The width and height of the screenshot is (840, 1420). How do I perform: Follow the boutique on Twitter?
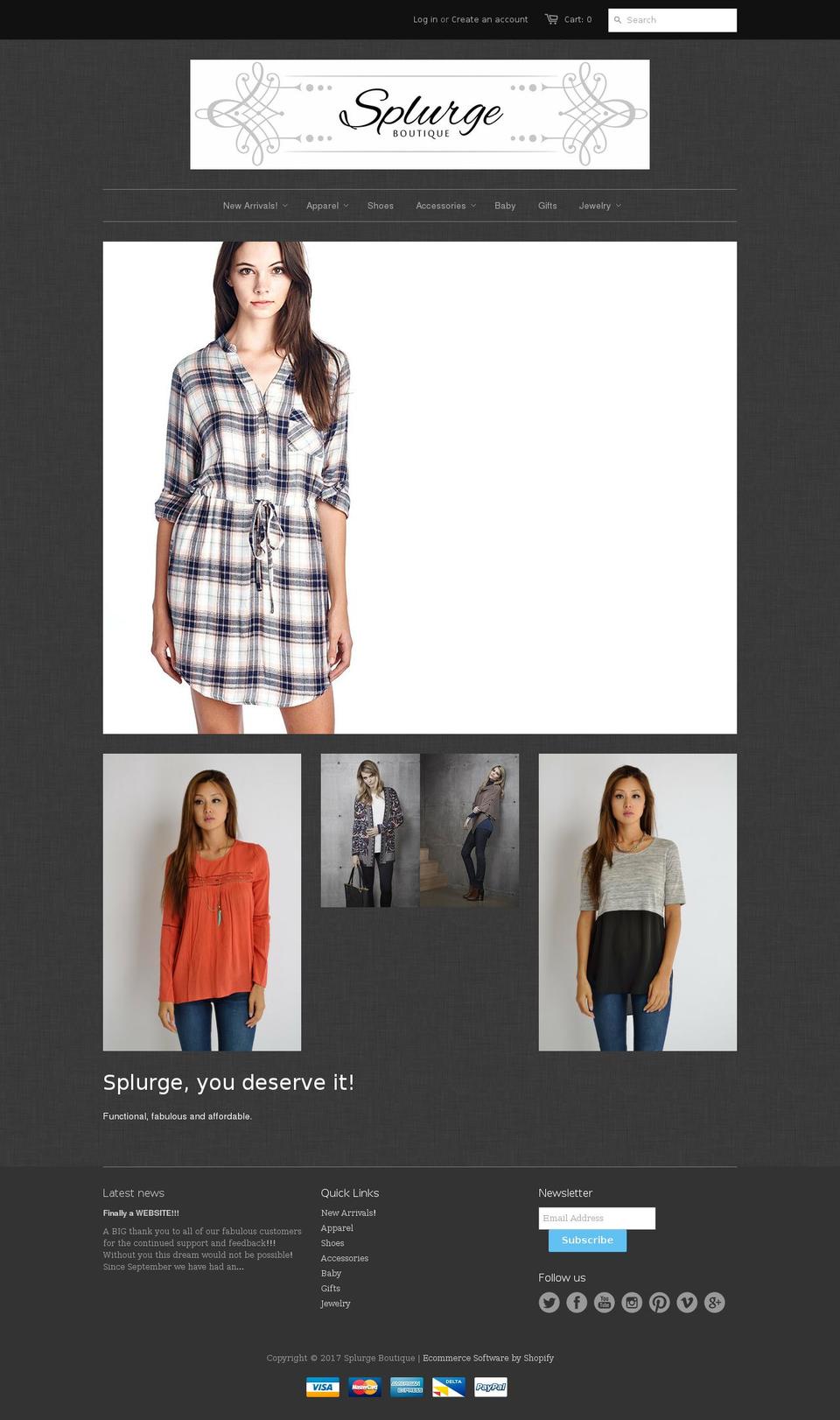pos(549,1302)
